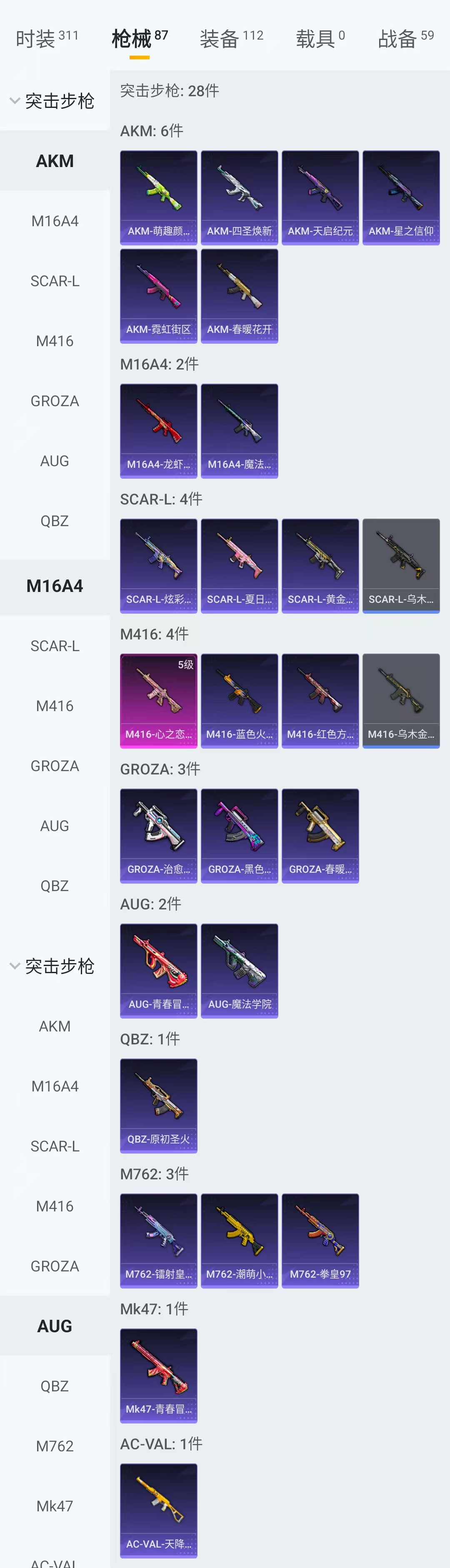
Task: View the M762-拳皇97 skin
Action: [320, 1241]
